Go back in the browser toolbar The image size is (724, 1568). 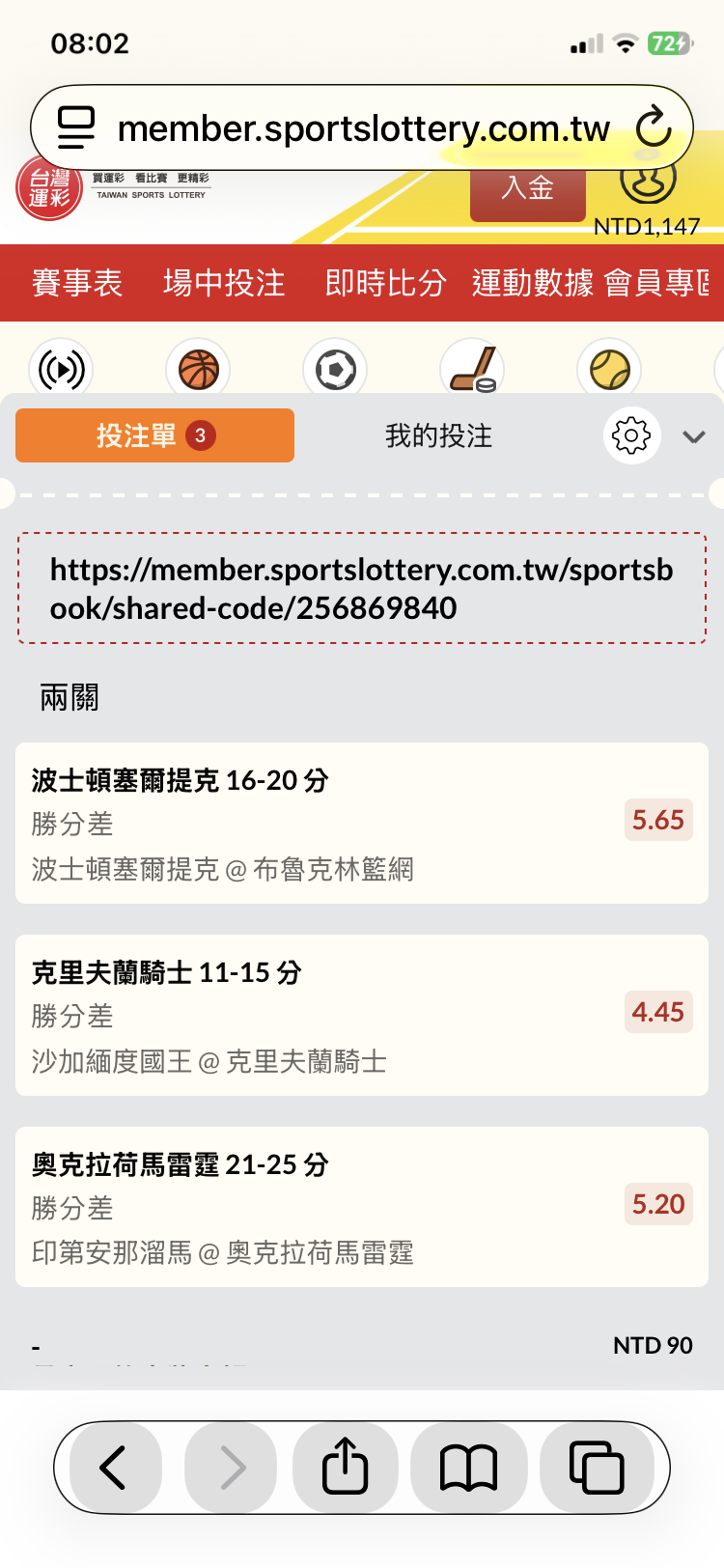114,1468
